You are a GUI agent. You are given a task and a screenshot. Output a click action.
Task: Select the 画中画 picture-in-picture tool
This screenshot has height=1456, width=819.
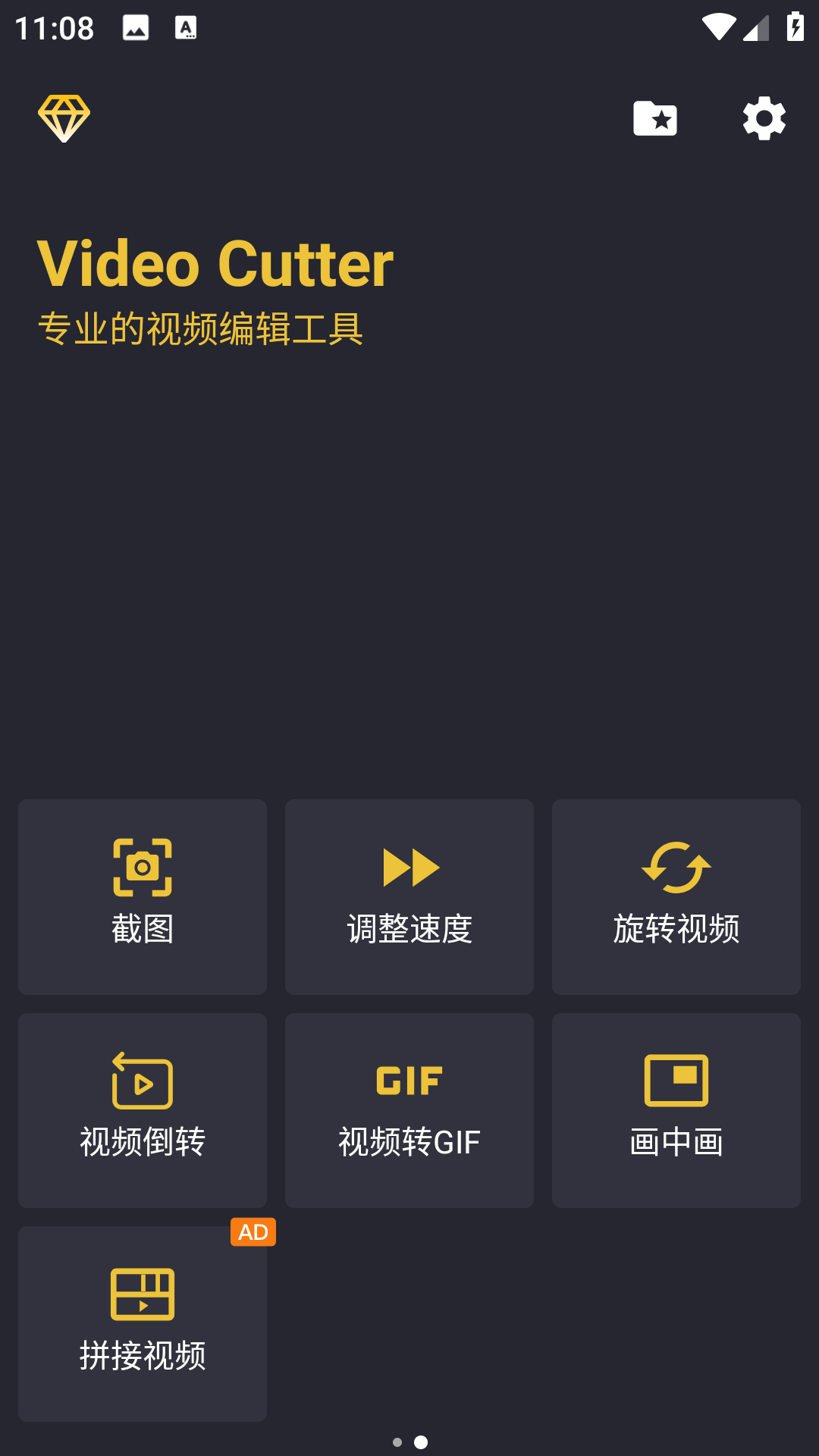coord(676,1110)
